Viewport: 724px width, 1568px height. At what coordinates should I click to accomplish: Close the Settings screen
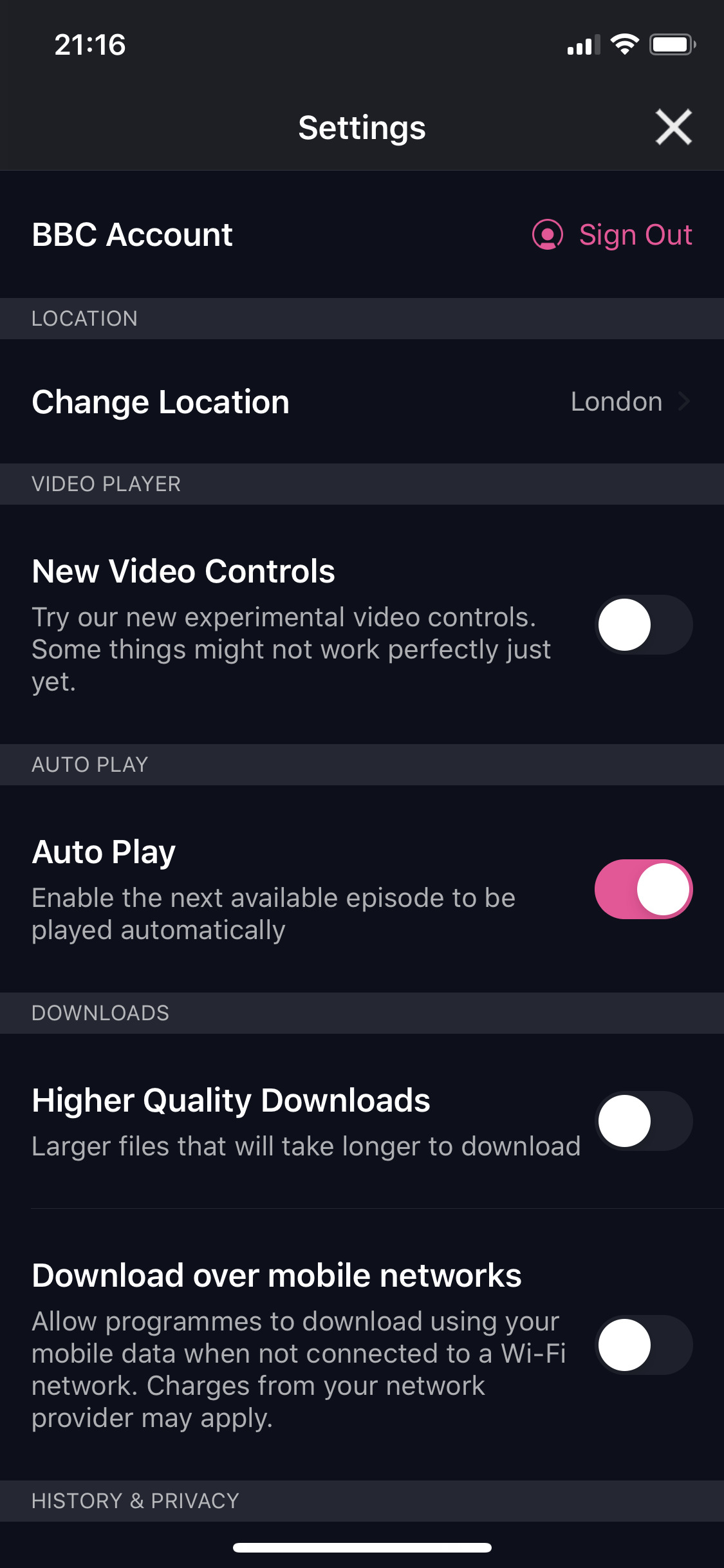point(673,127)
